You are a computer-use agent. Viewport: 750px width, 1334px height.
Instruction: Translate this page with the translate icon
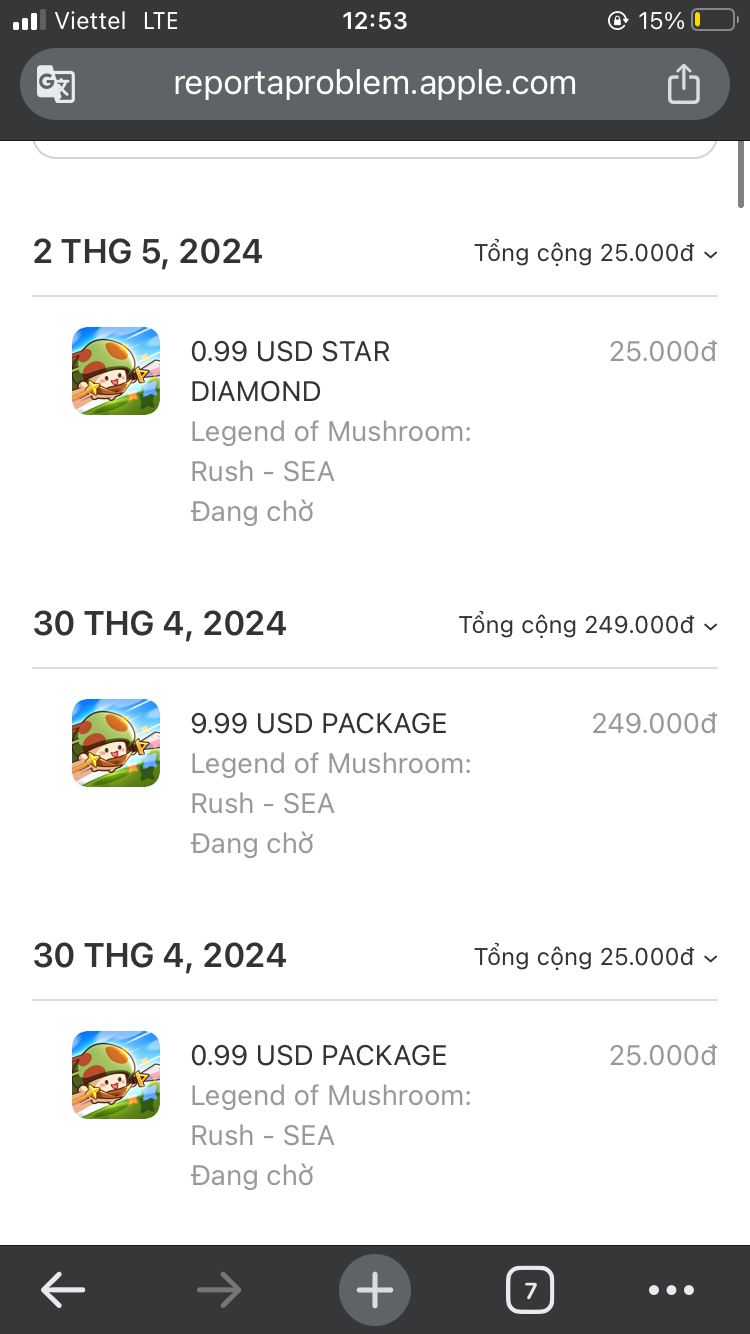56,83
